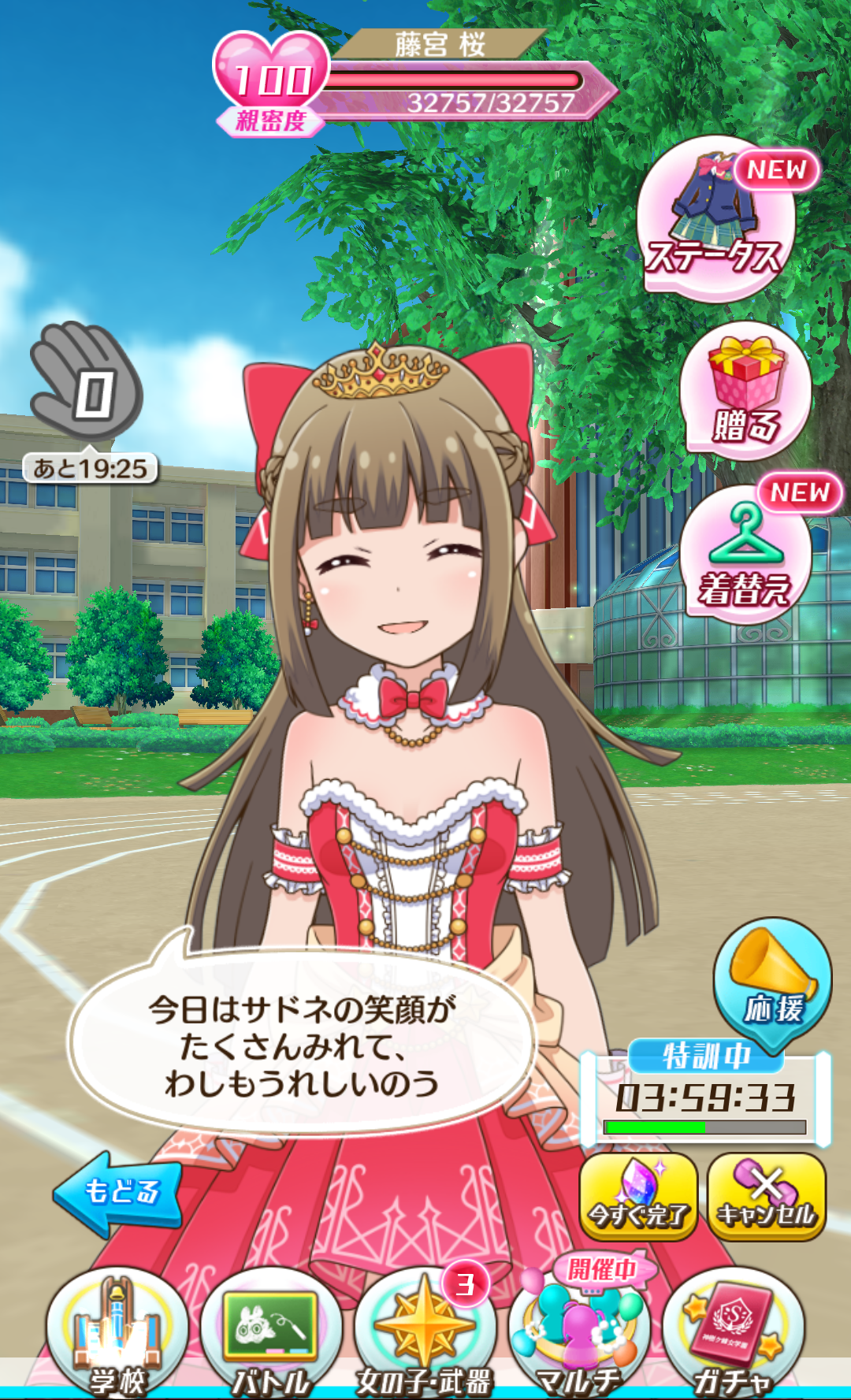Screen dimensions: 851x1400
Task: Open the マルチ multiplayer tab
Action: (x=578, y=1333)
